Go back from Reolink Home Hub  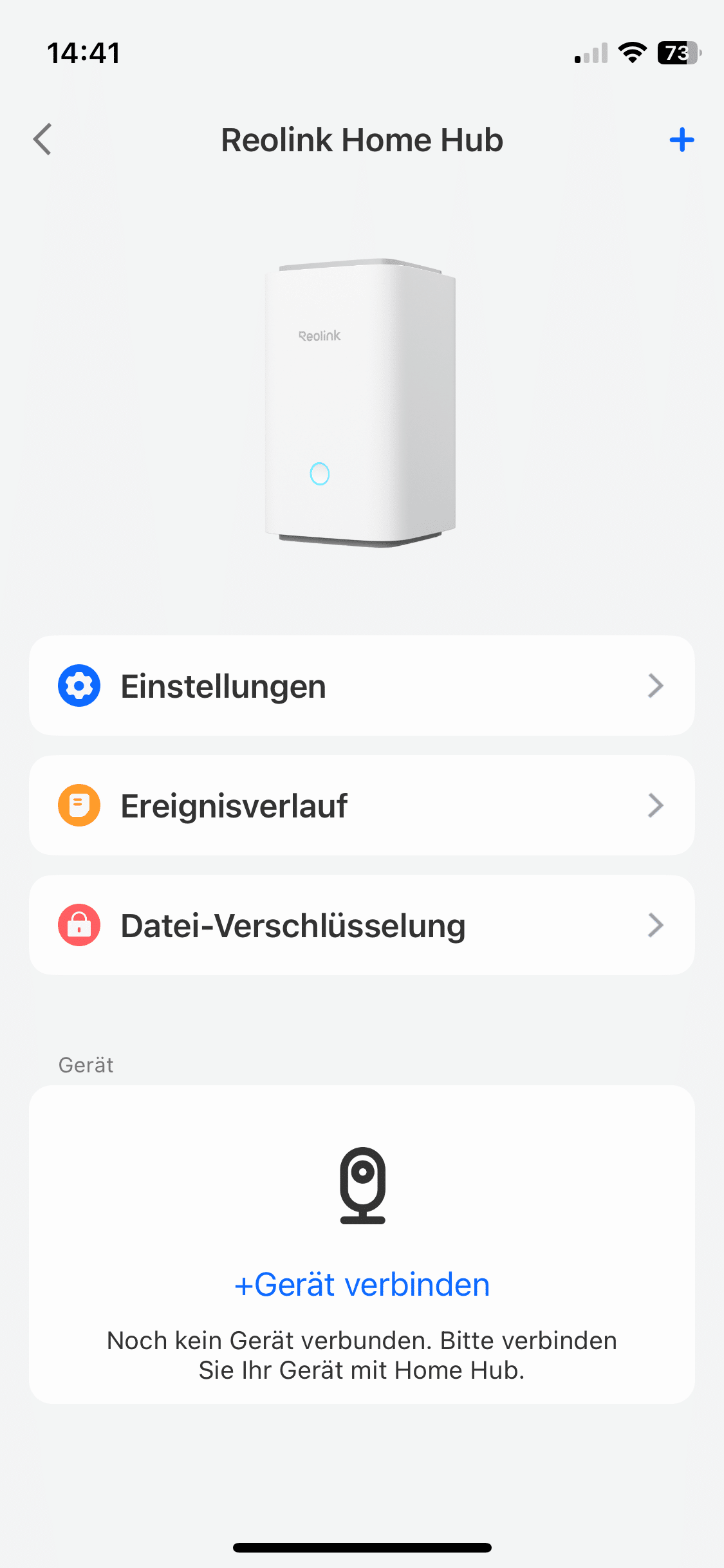click(42, 140)
